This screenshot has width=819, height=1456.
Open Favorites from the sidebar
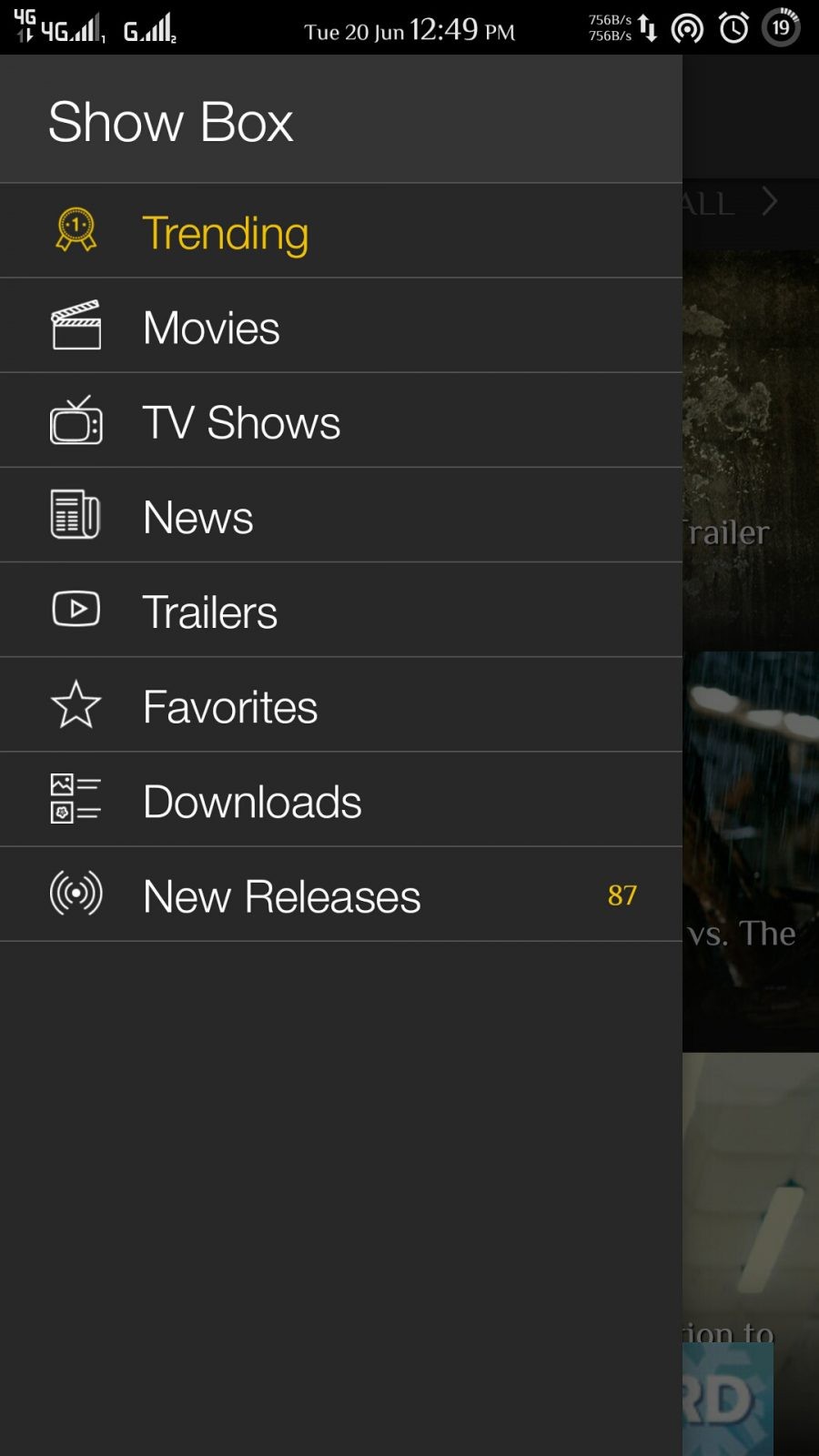pos(229,705)
